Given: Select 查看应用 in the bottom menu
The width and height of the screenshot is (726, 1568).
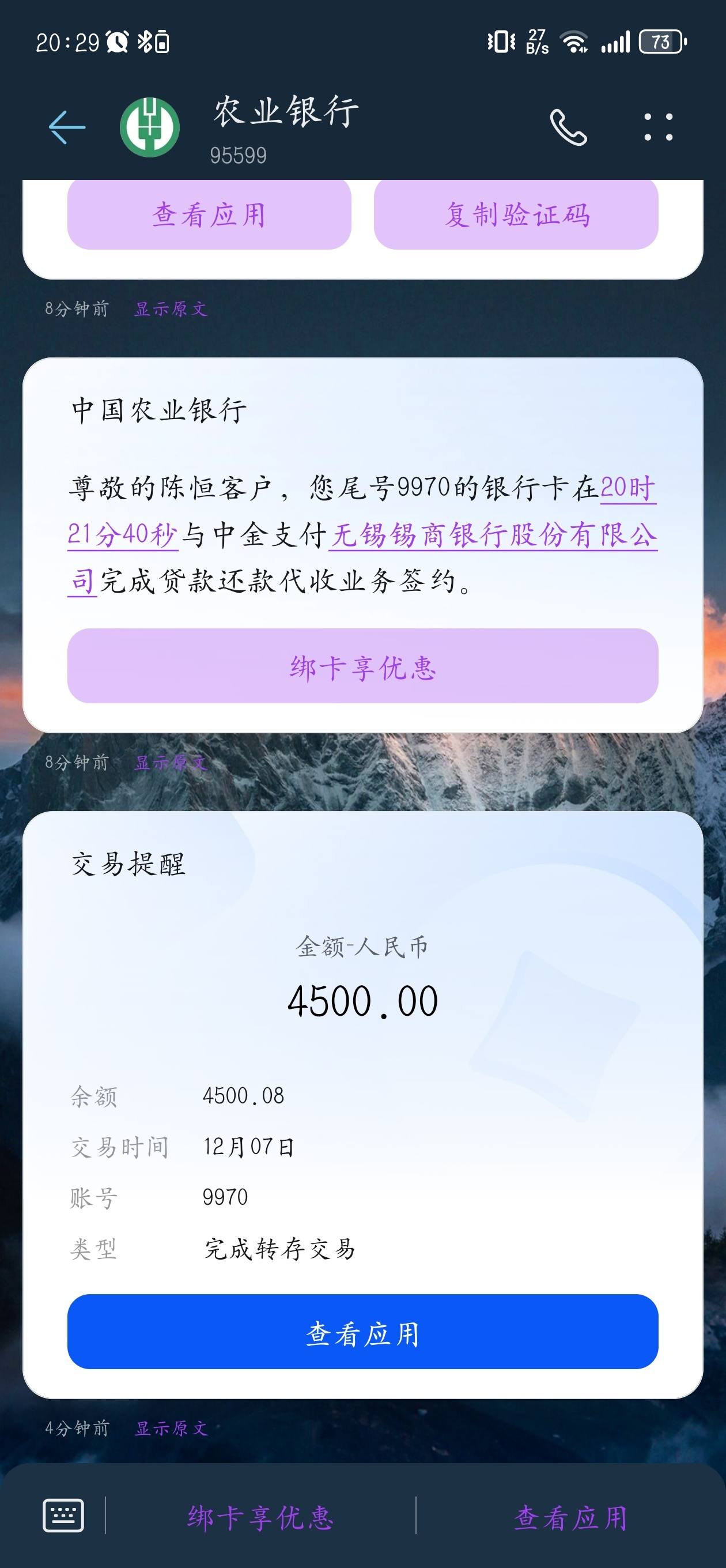Looking at the screenshot, I should coord(571,1517).
